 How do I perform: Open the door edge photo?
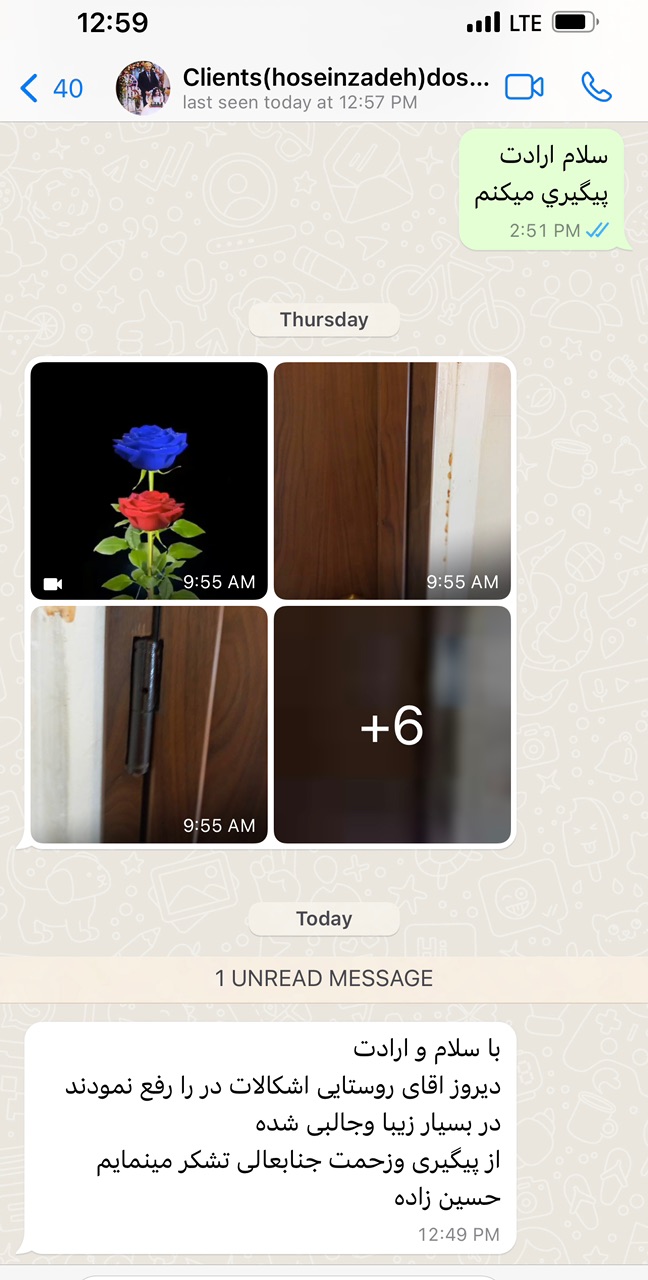coord(392,481)
